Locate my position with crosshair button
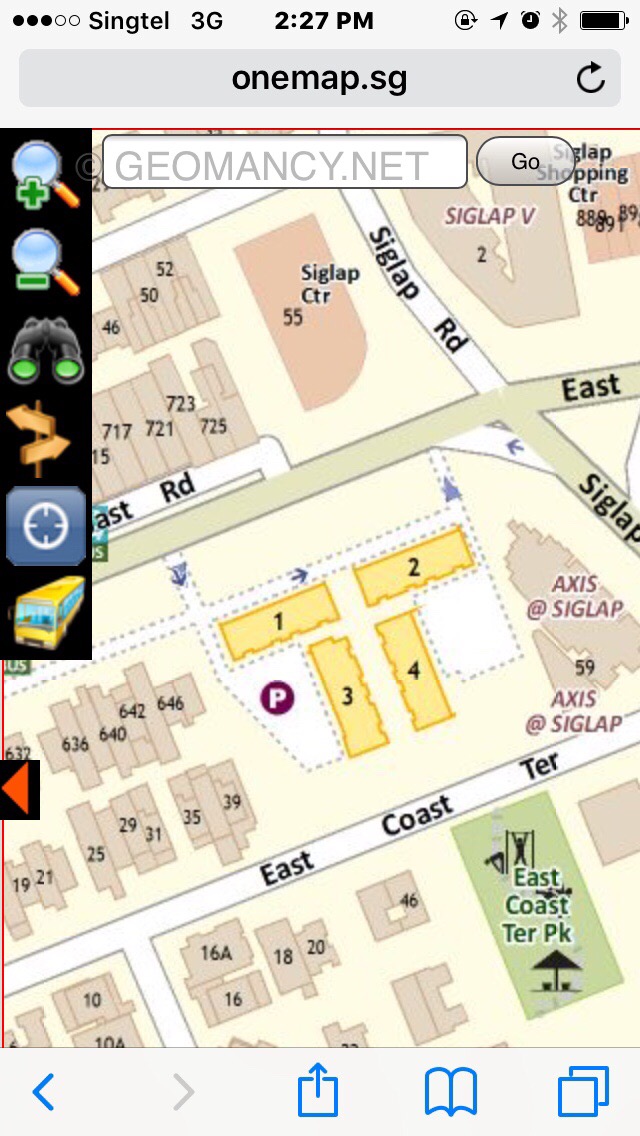 pyautogui.click(x=45, y=526)
